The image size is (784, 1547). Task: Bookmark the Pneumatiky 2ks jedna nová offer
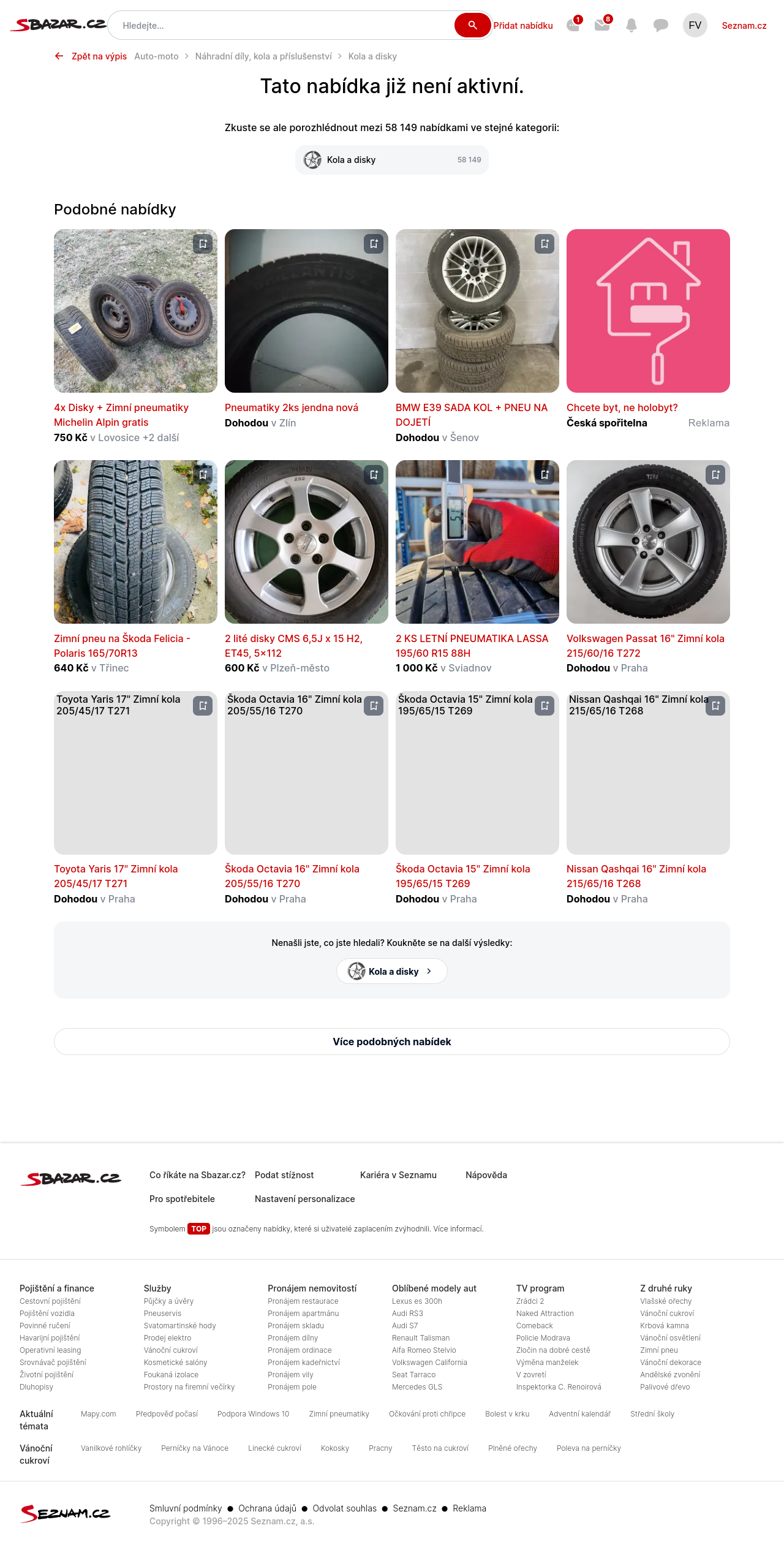(x=374, y=244)
